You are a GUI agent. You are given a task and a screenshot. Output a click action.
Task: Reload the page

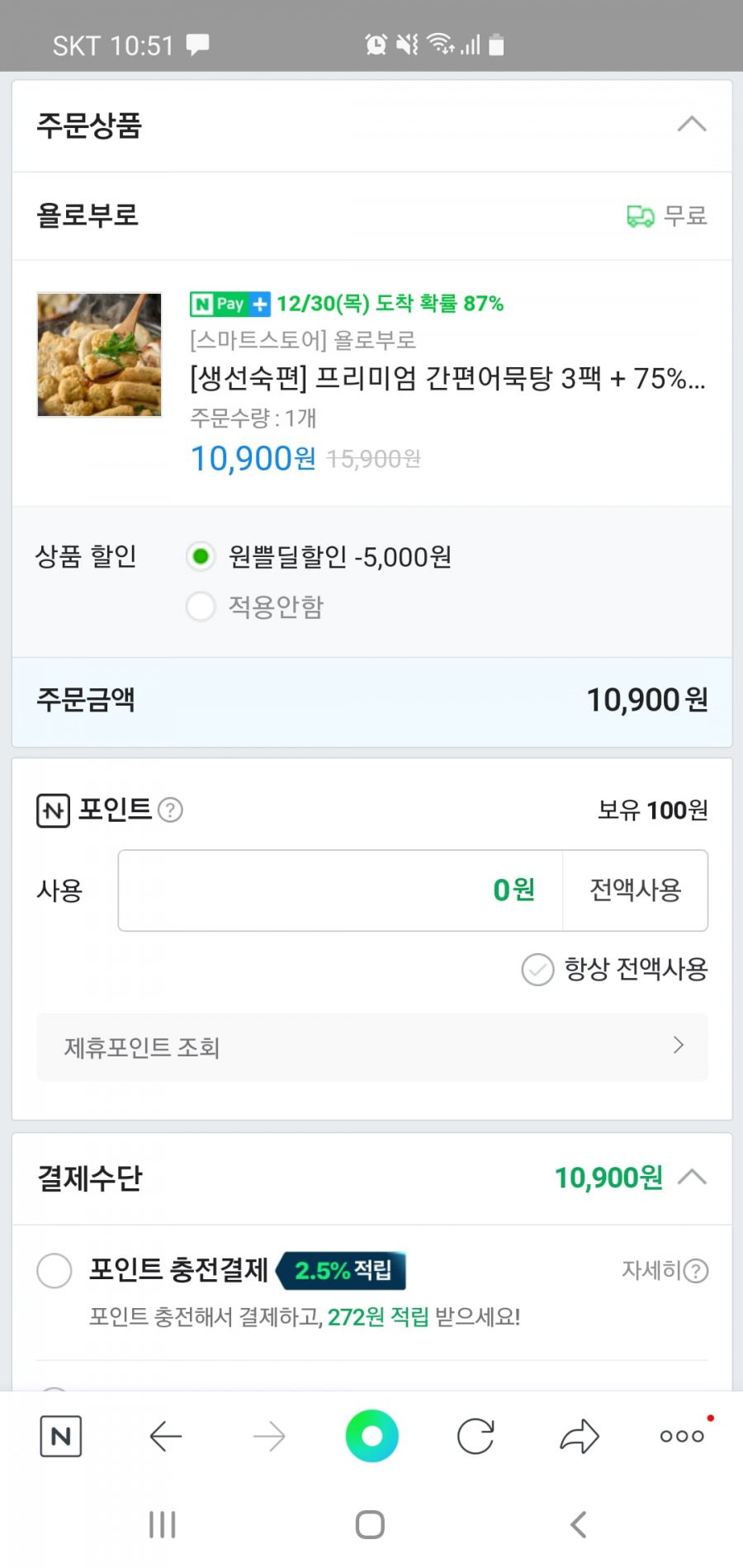click(476, 1436)
